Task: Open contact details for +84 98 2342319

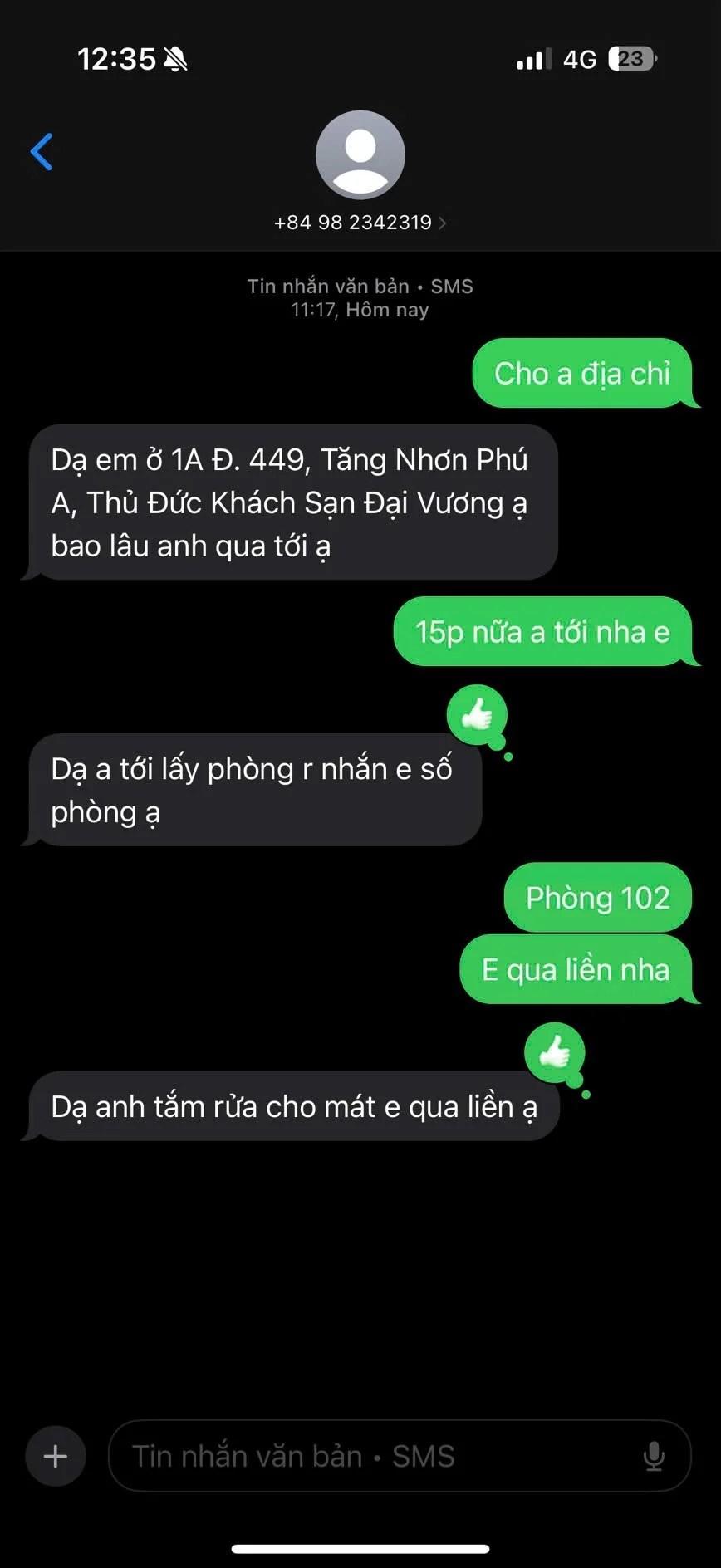Action: (360, 222)
